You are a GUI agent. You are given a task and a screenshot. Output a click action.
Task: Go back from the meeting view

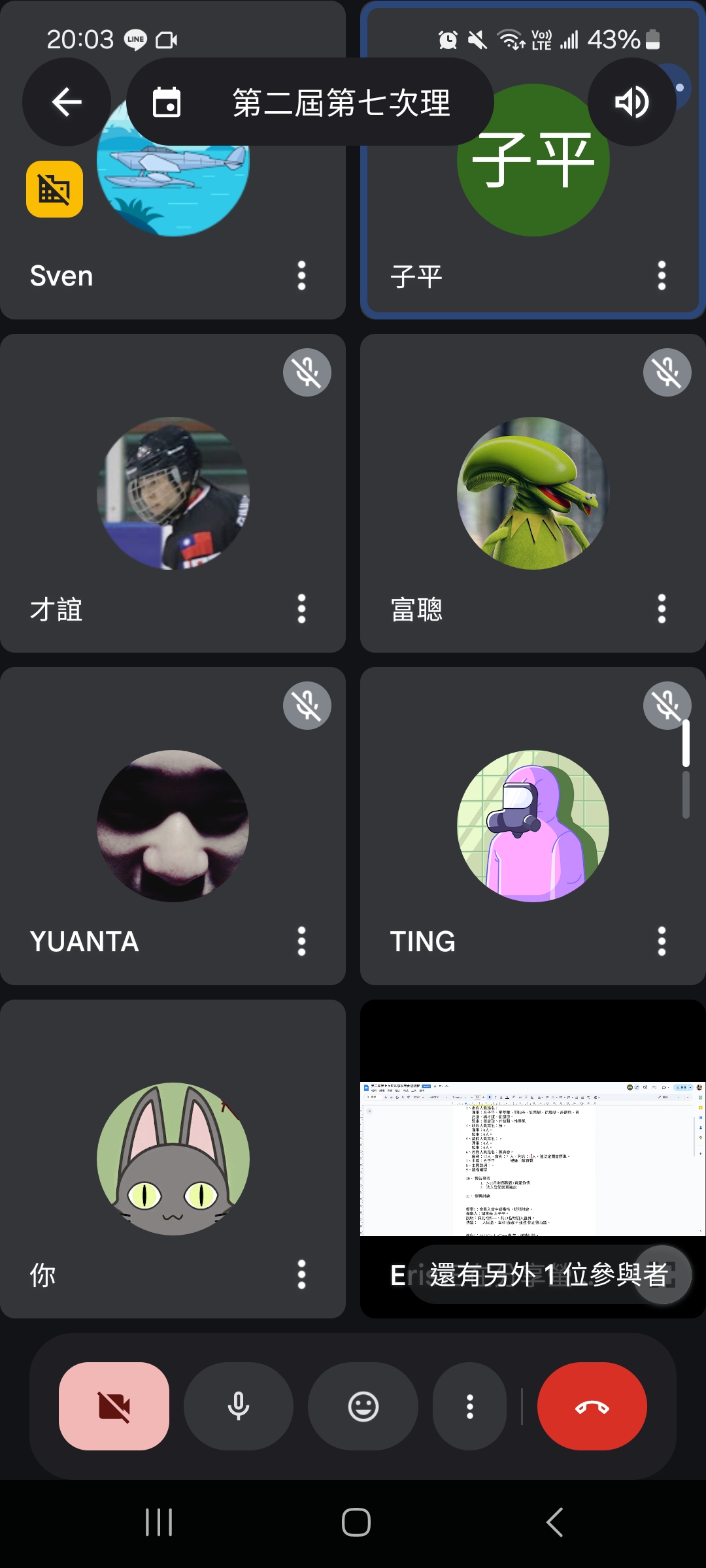click(x=67, y=102)
